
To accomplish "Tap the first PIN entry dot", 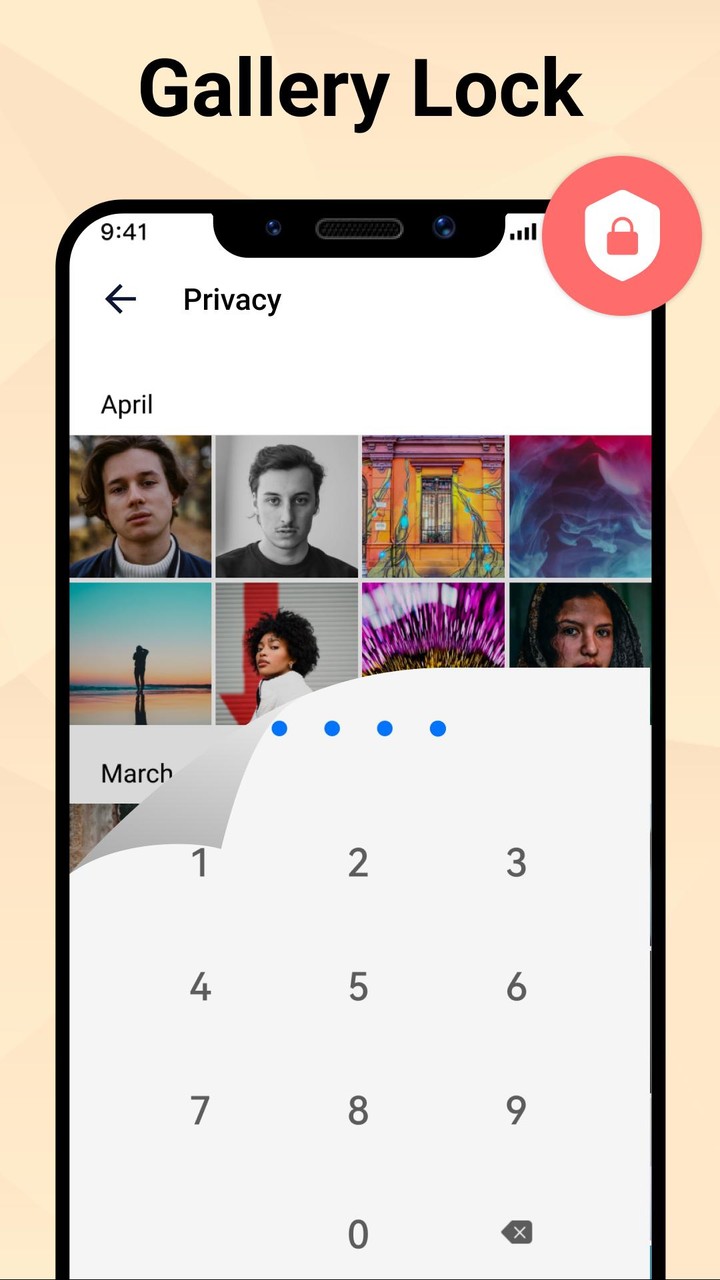I will click(x=278, y=728).
